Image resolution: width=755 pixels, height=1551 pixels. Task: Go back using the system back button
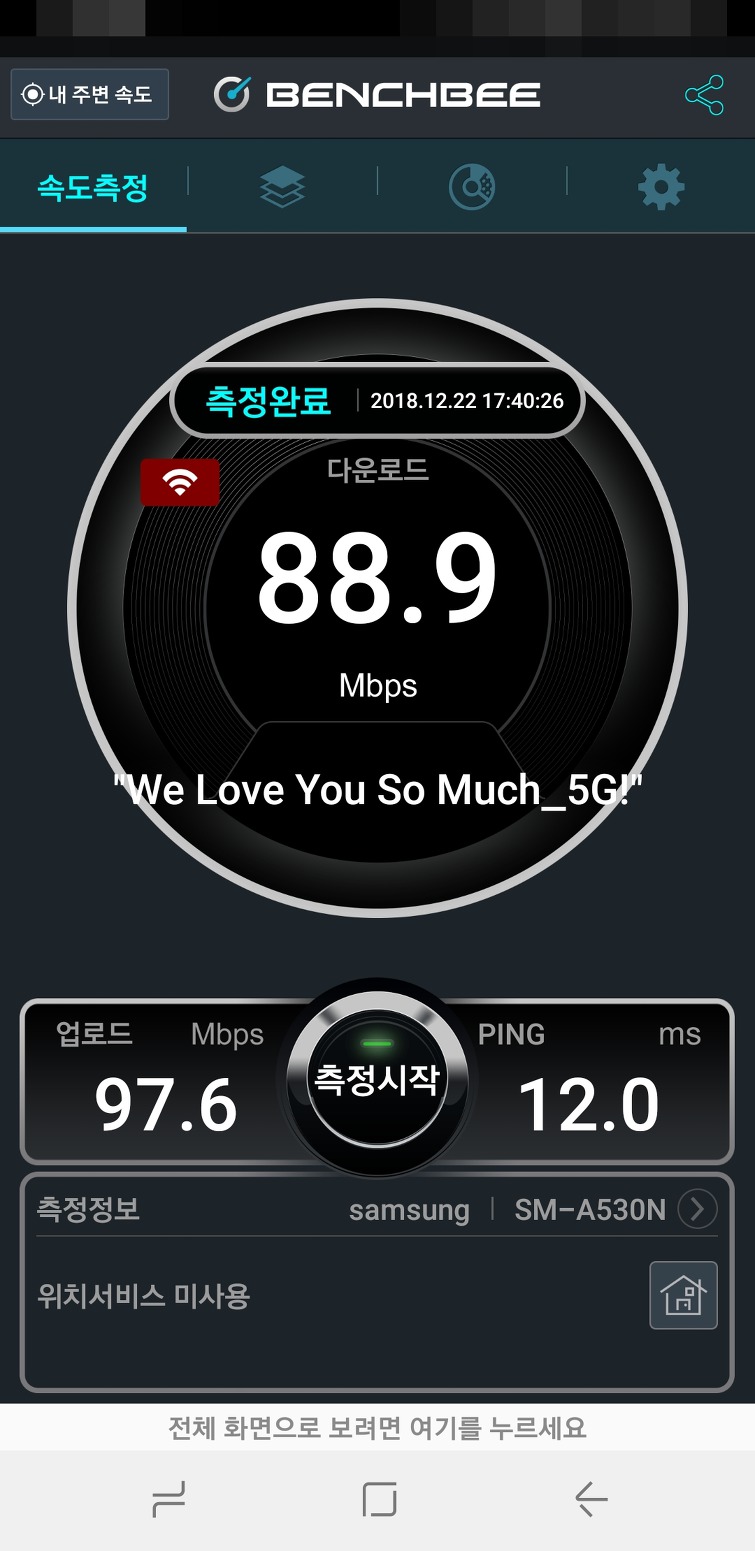click(591, 1499)
